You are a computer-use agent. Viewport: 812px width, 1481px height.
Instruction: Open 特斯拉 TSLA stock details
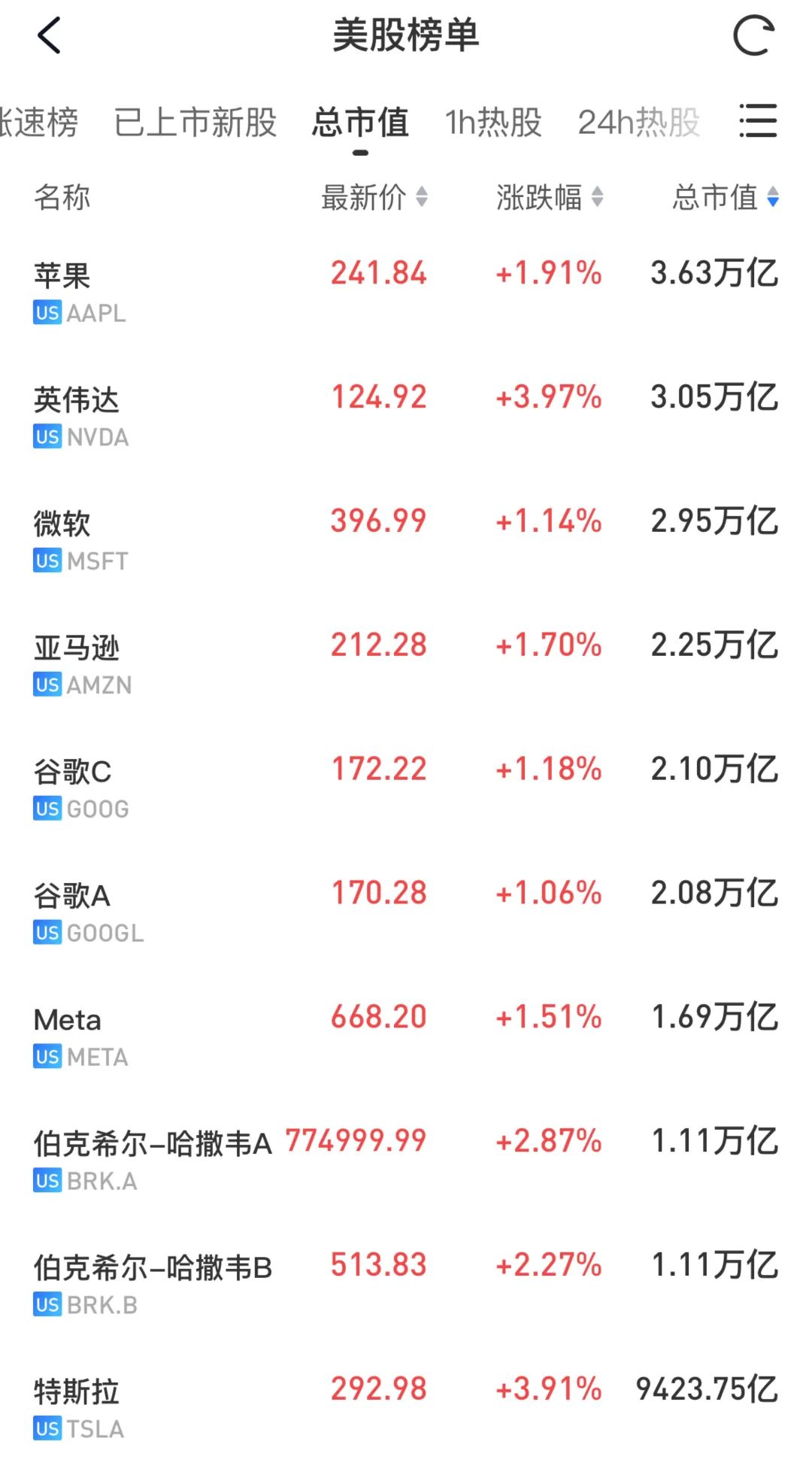point(406,1409)
